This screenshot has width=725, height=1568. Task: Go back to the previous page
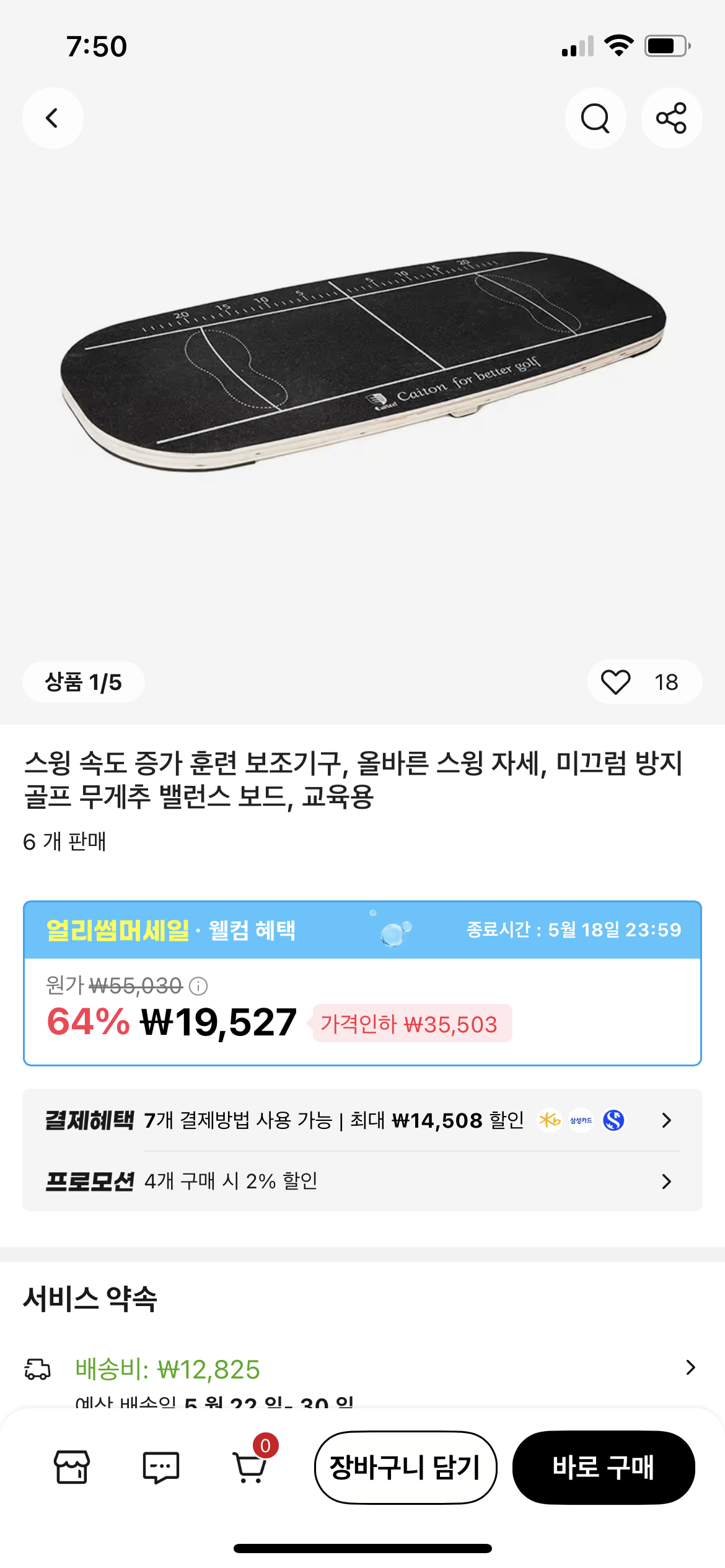tap(53, 118)
